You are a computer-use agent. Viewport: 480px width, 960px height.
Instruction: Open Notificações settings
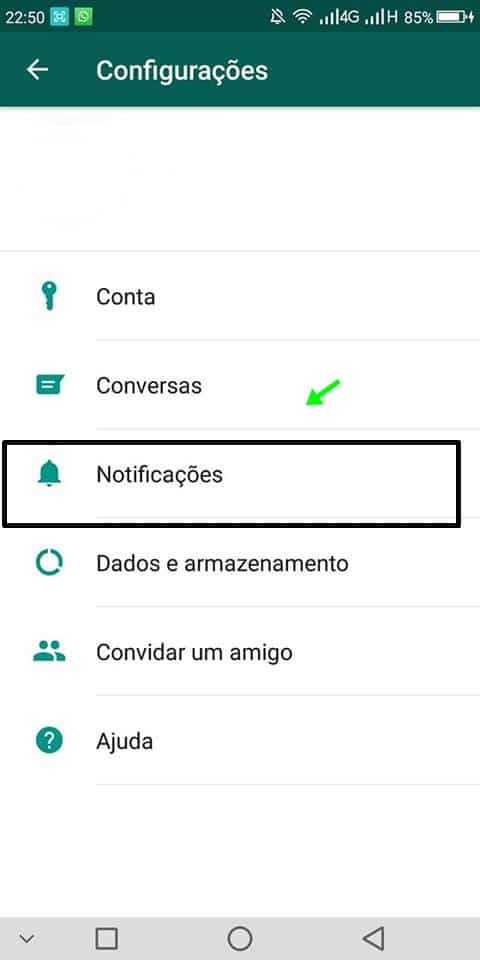pos(240,474)
